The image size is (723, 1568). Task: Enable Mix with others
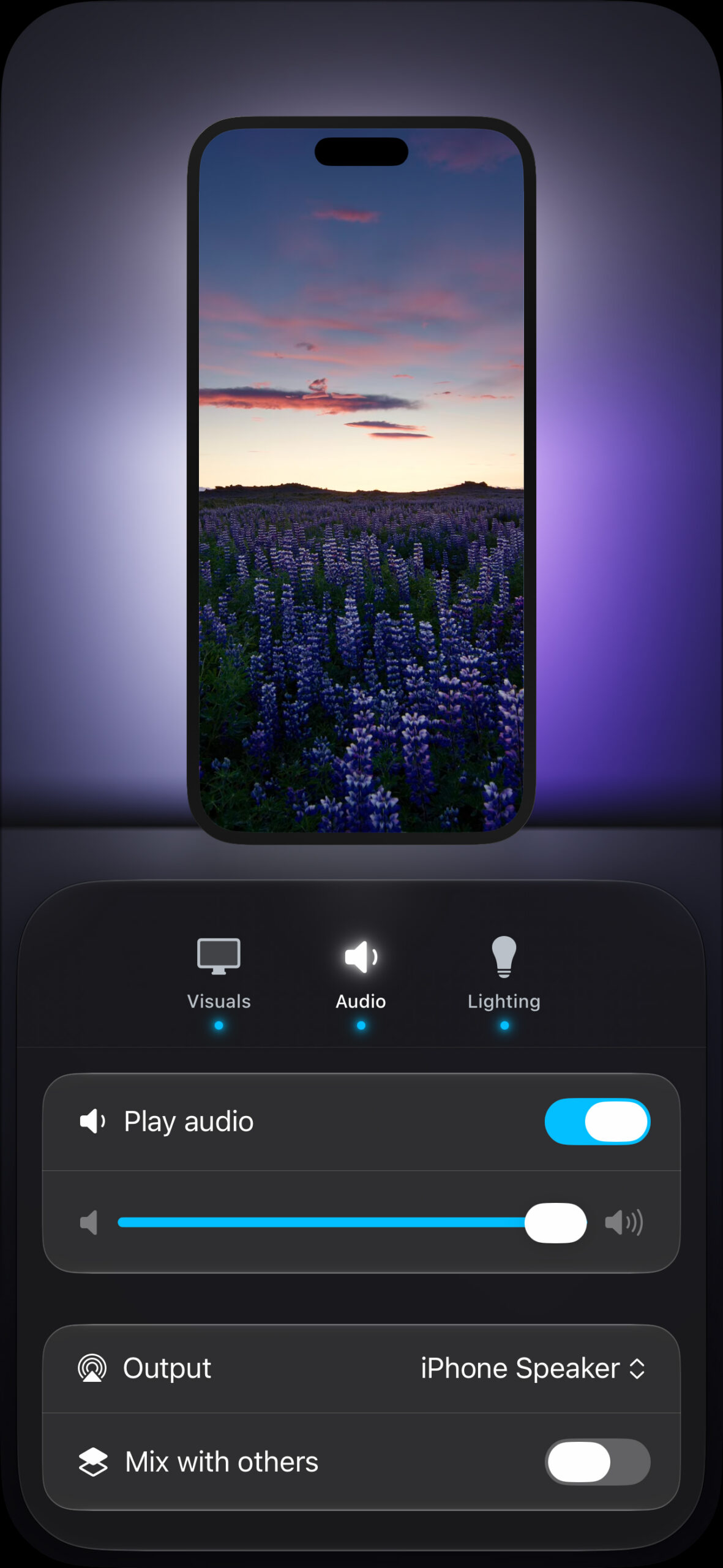point(597,1461)
